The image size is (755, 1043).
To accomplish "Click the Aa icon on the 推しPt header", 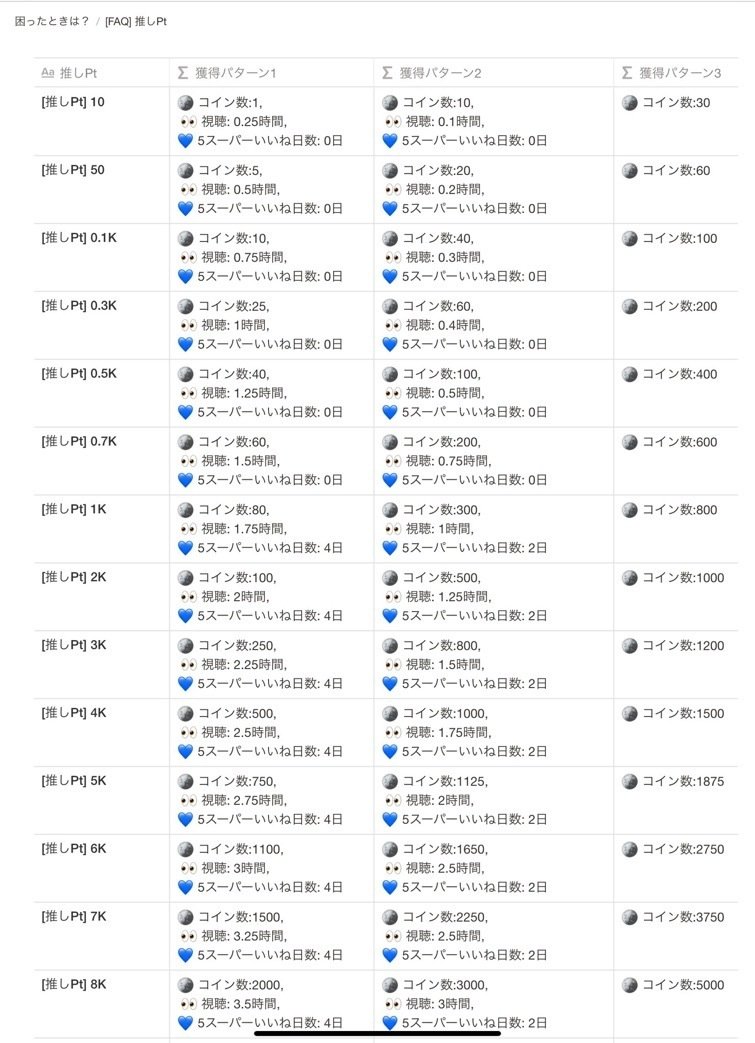I will coord(46,72).
